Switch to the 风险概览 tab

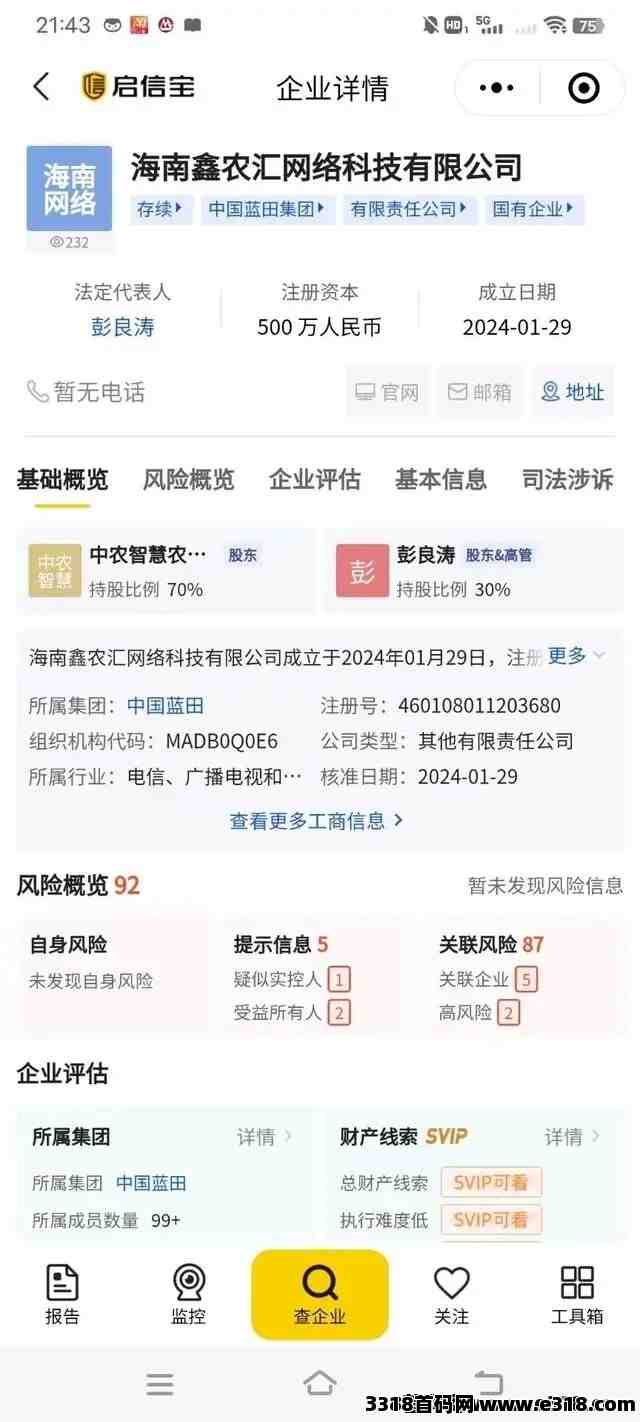coord(188,479)
